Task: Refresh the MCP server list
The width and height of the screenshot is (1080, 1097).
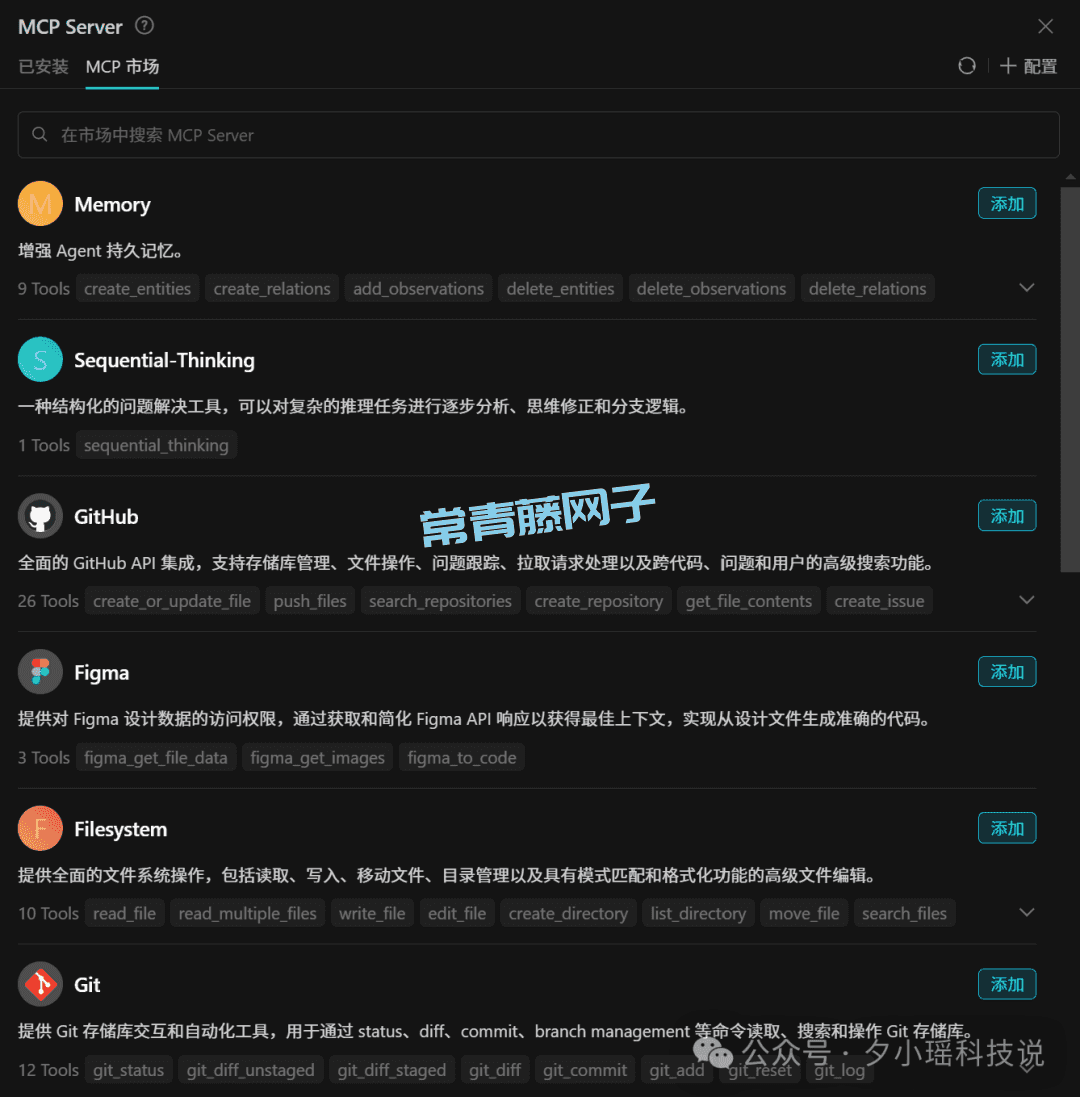Action: coord(966,66)
